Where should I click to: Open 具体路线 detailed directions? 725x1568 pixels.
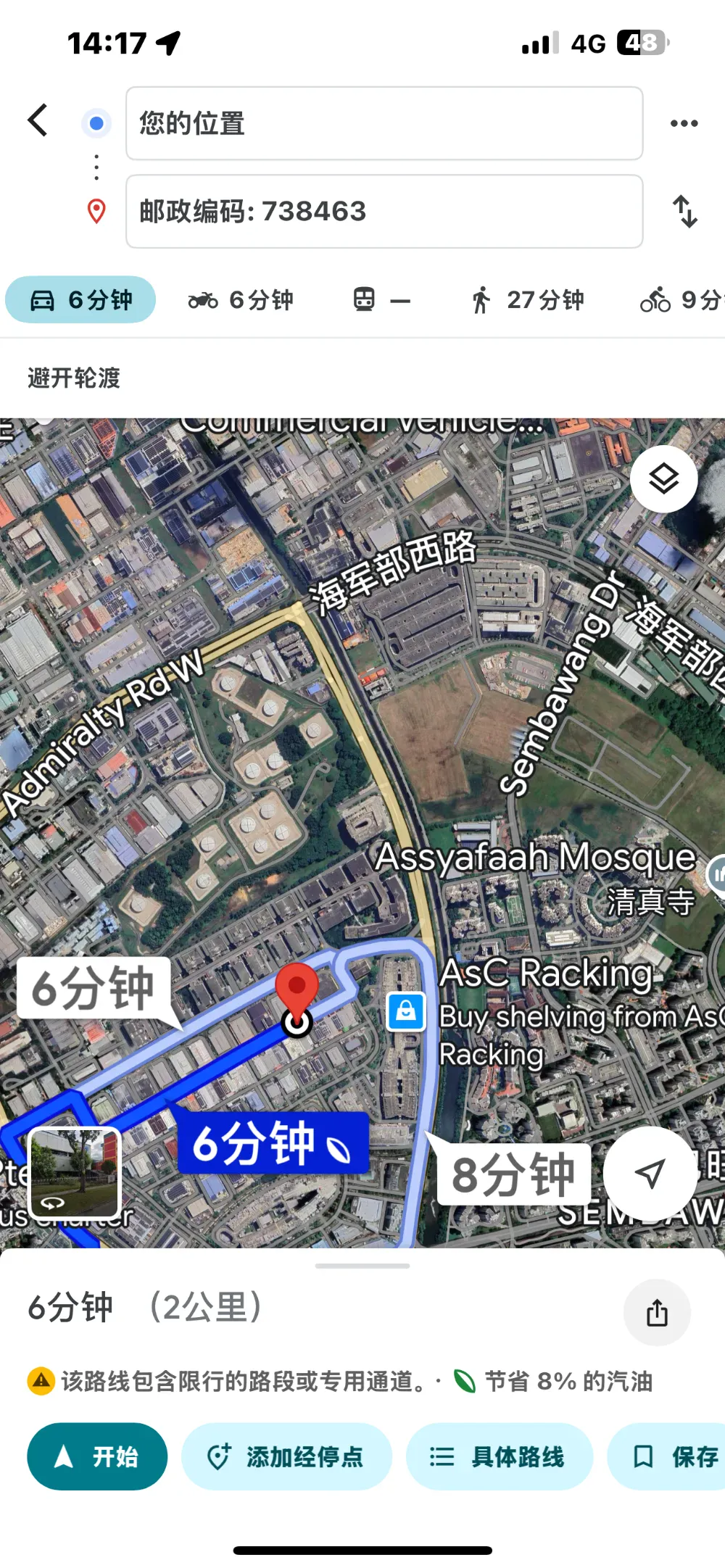[500, 1456]
